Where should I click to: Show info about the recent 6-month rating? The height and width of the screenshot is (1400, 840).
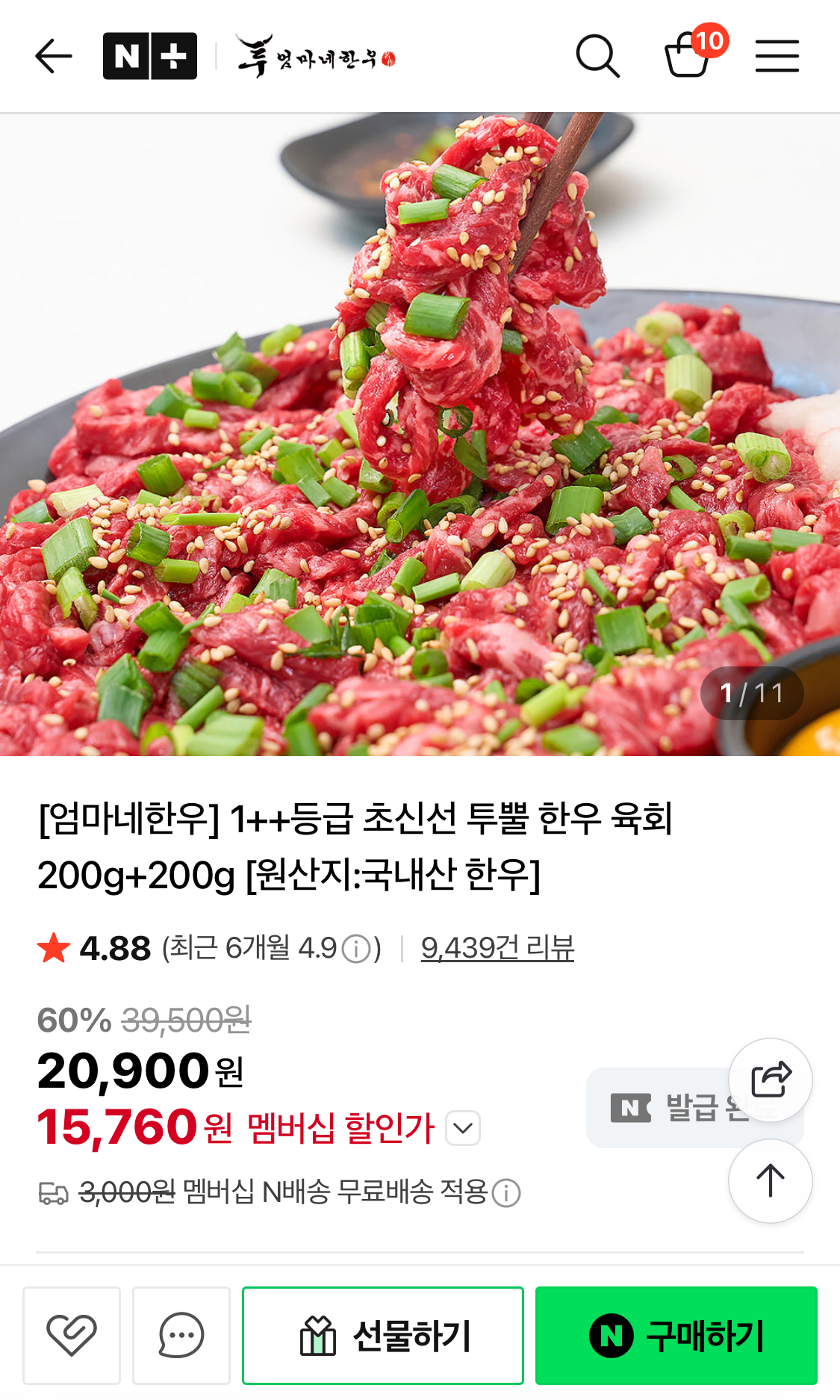(356, 950)
